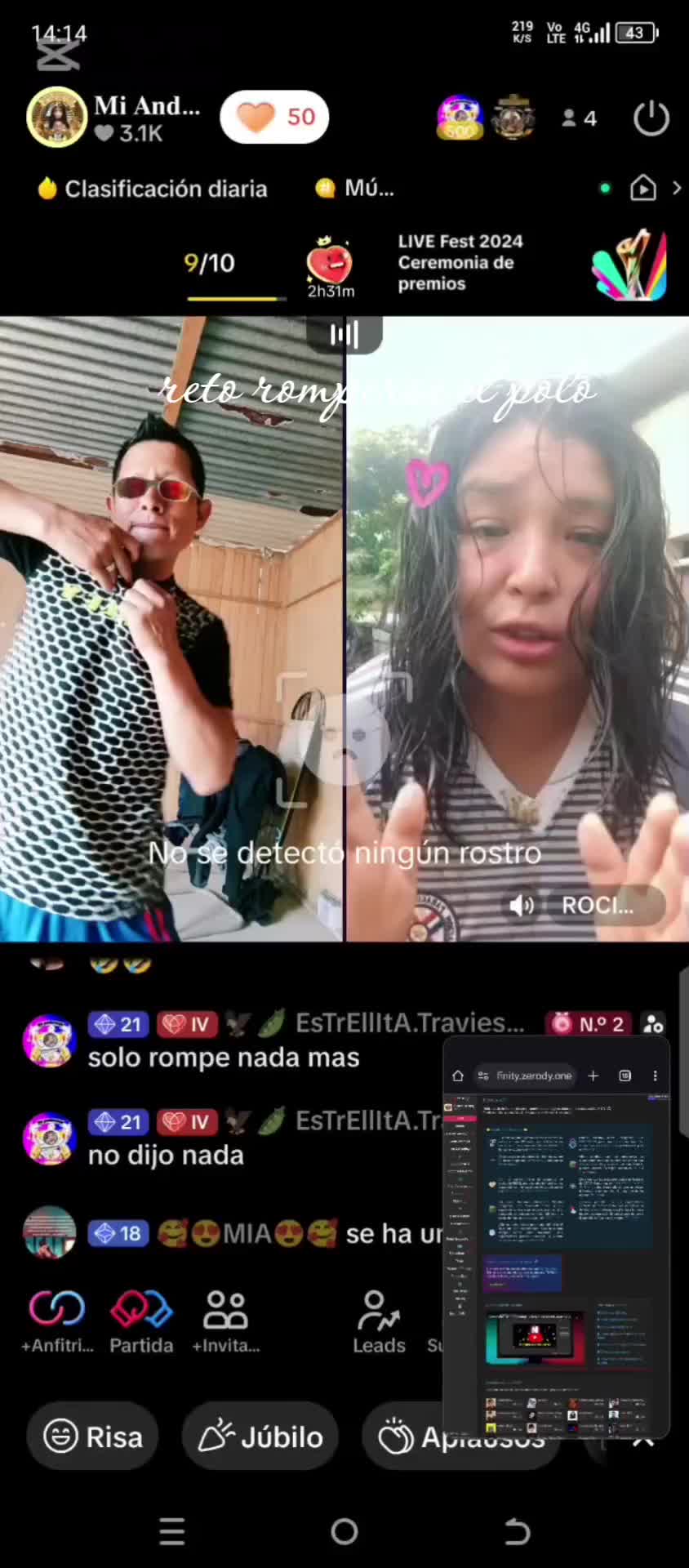Open the LIVE center icon beside Mú...
This screenshot has width=689, height=1568.
pos(643,189)
